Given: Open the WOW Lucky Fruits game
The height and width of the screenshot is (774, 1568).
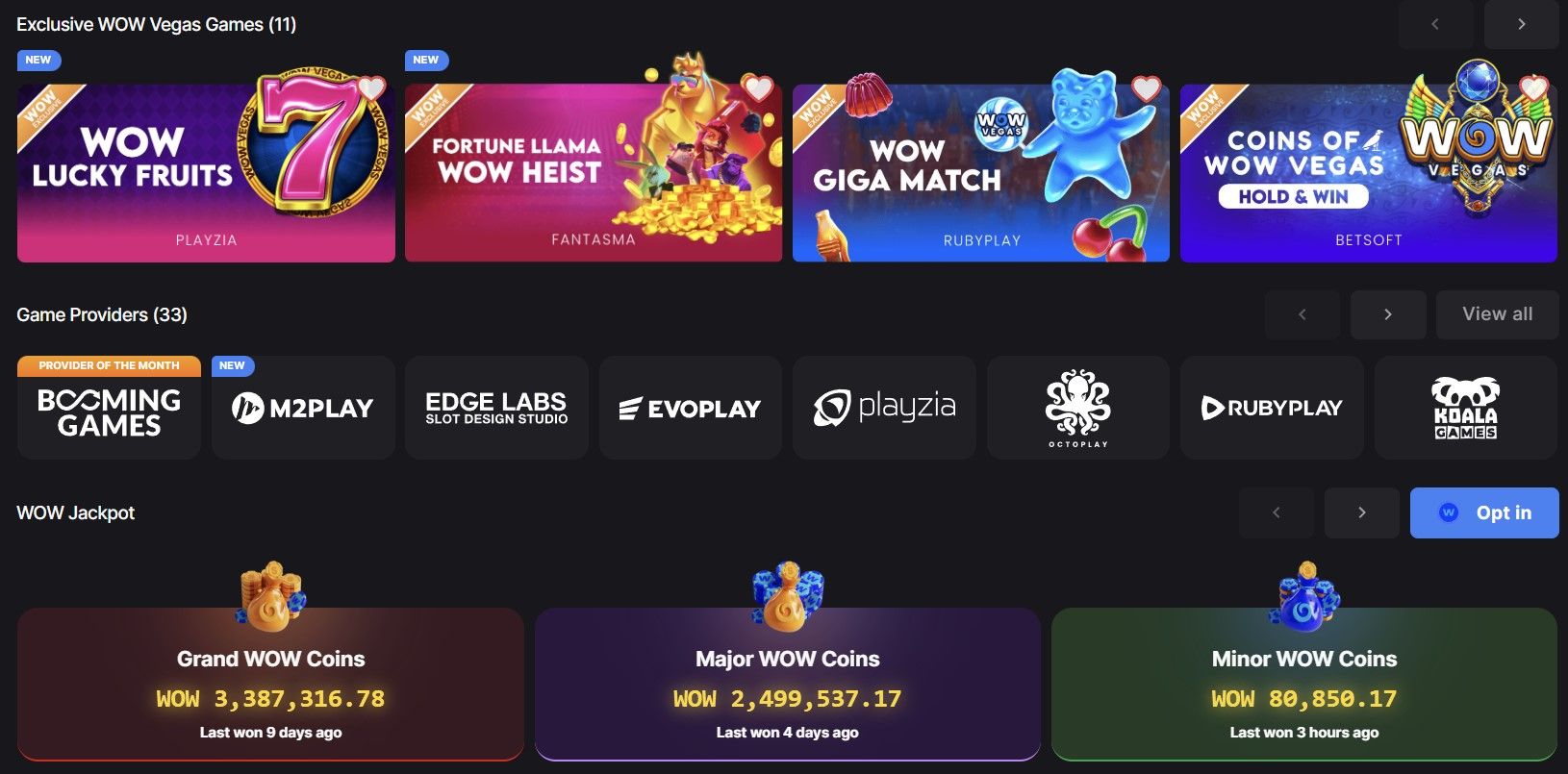Looking at the screenshot, I should 206,173.
